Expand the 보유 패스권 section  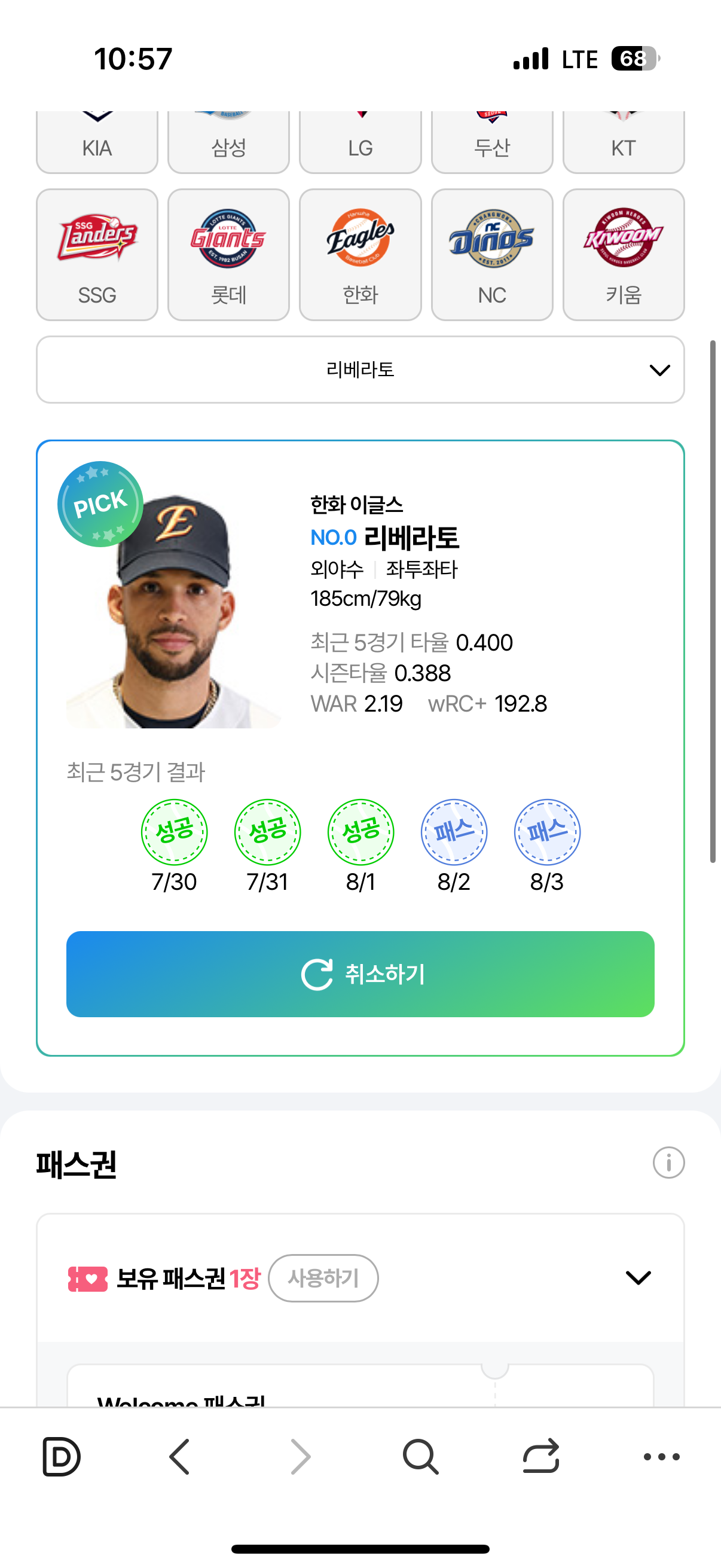point(638,1277)
